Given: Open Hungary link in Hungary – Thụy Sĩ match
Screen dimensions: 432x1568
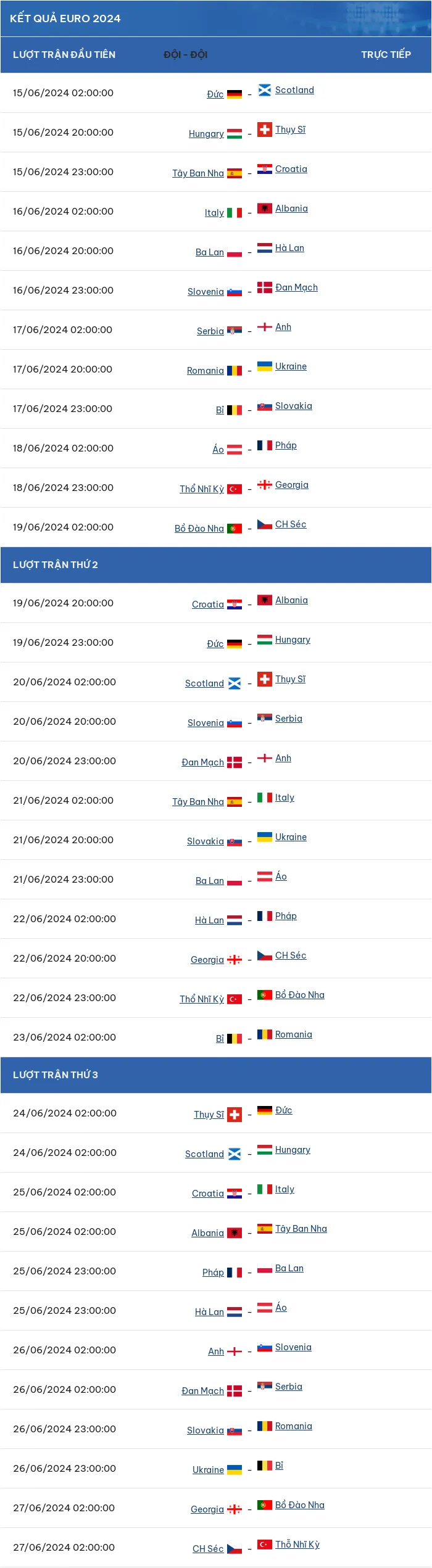Looking at the screenshot, I should click(x=206, y=134).
